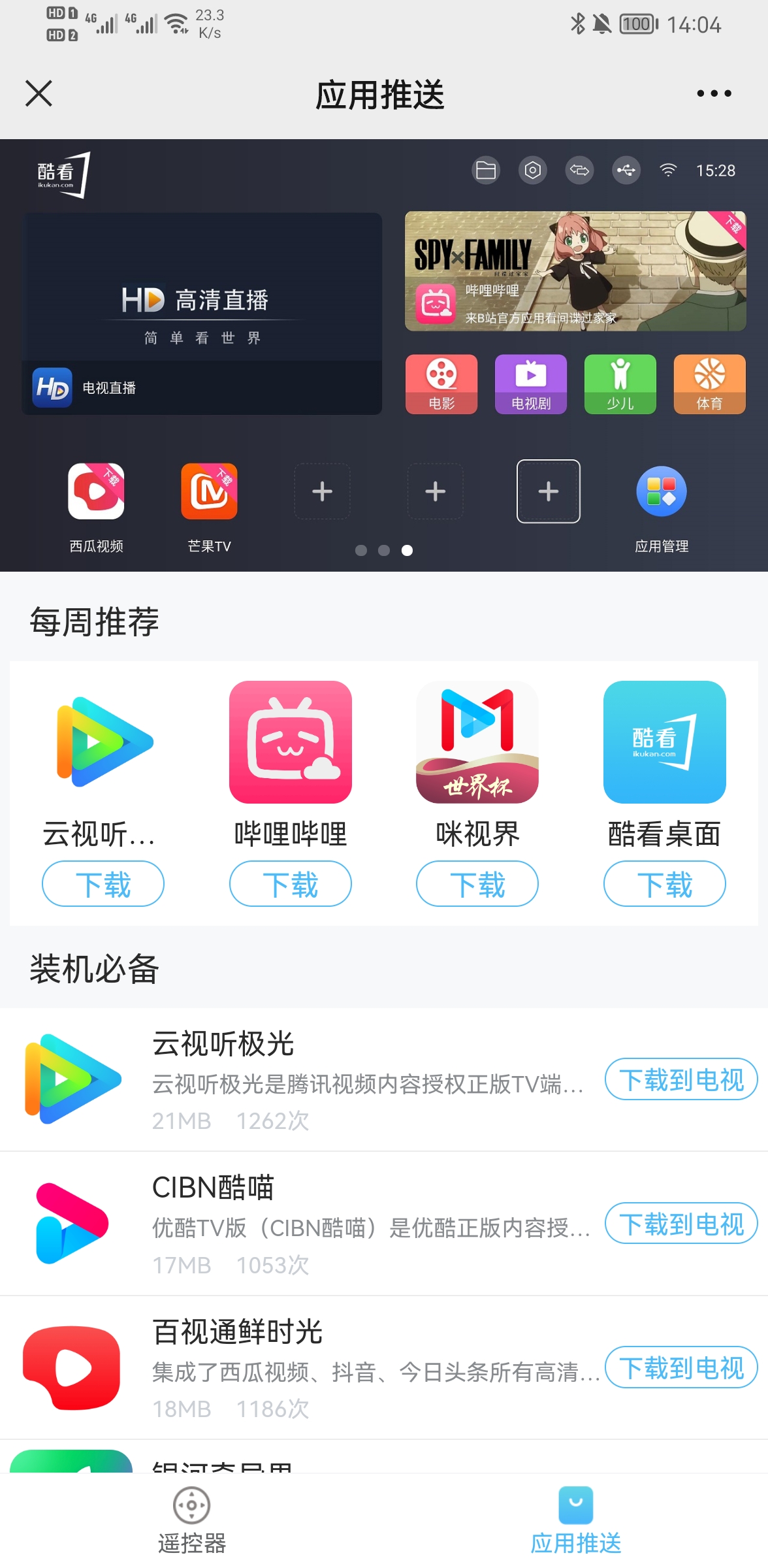Open the 酷看桌面 app icon
The image size is (768, 1568).
pos(665,742)
